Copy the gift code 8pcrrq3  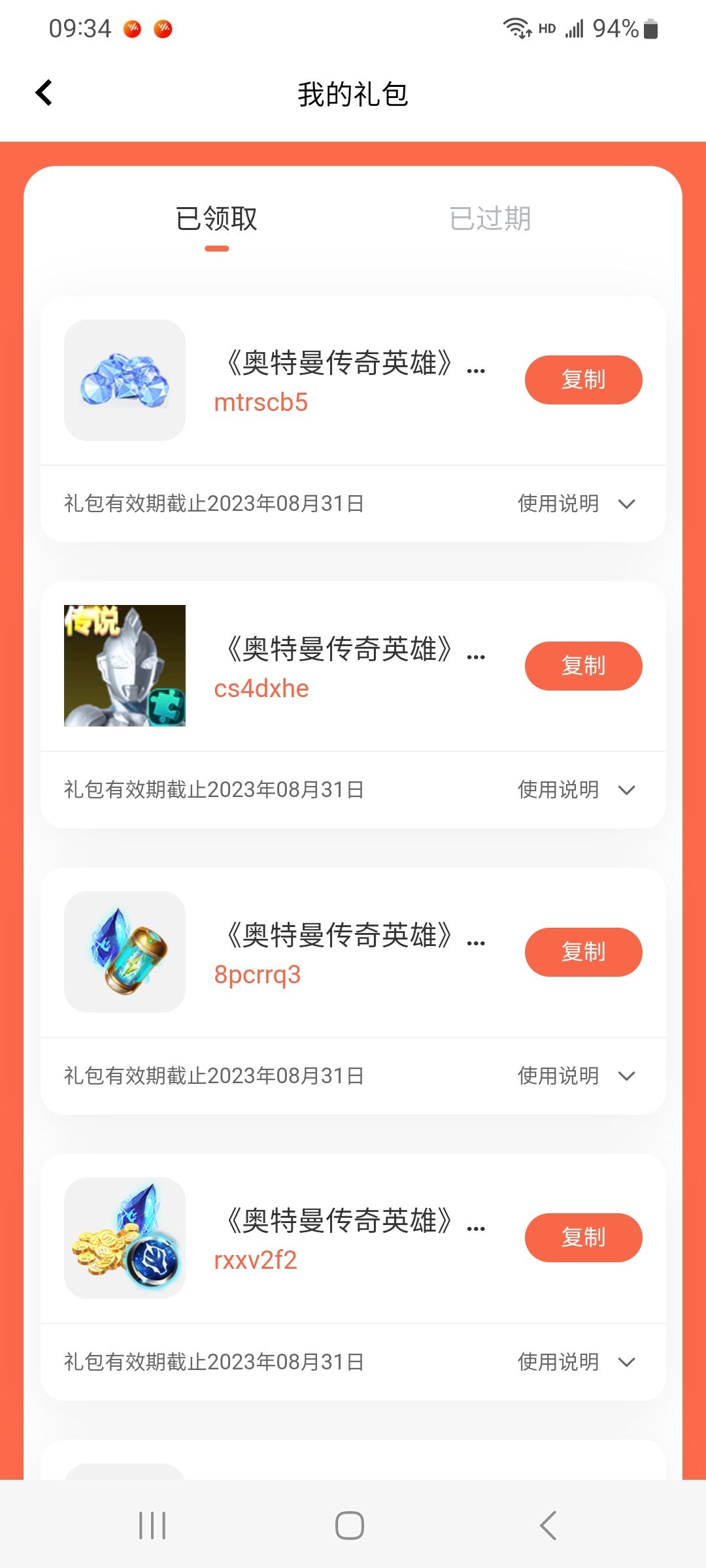coord(583,952)
